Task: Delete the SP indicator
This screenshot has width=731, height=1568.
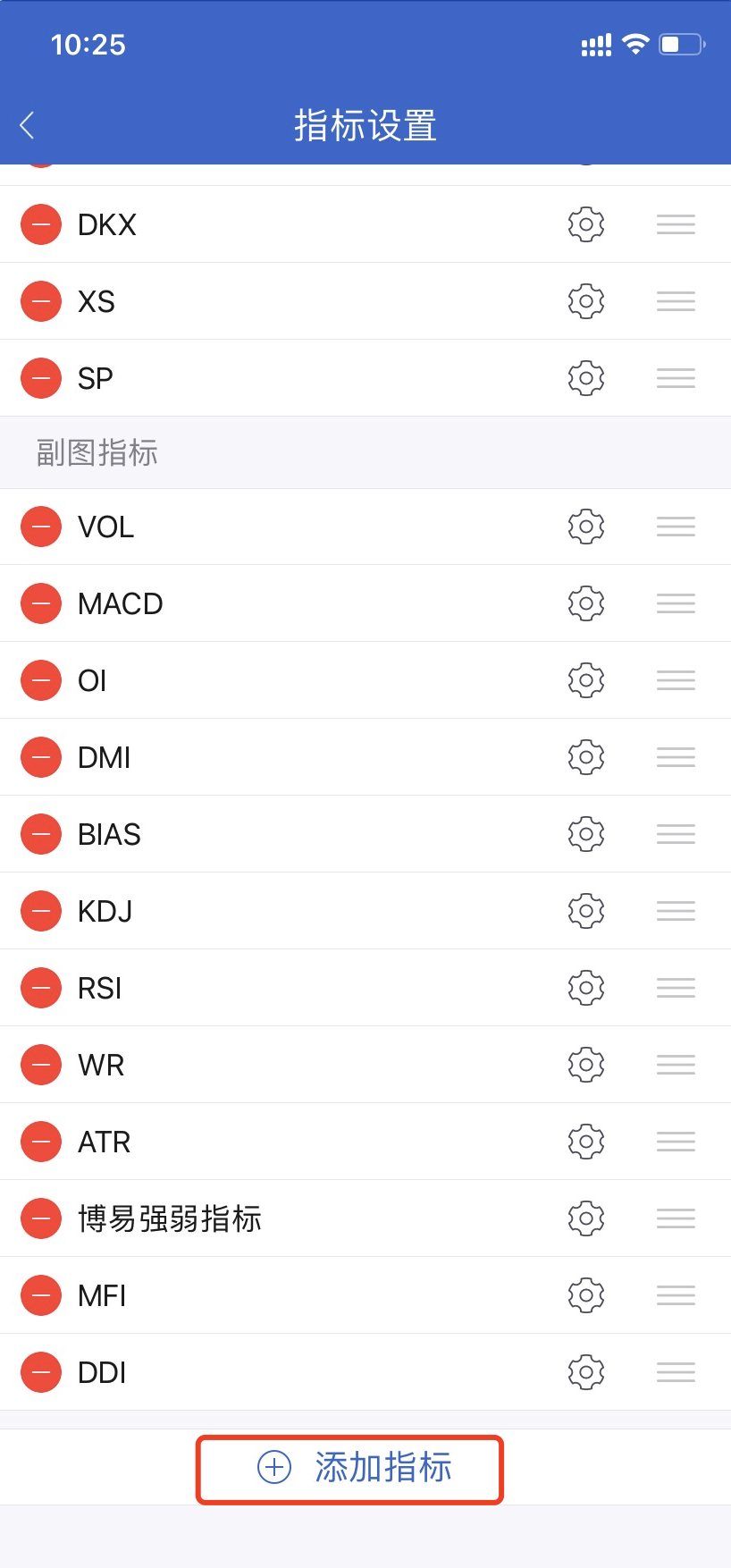Action: click(x=41, y=378)
